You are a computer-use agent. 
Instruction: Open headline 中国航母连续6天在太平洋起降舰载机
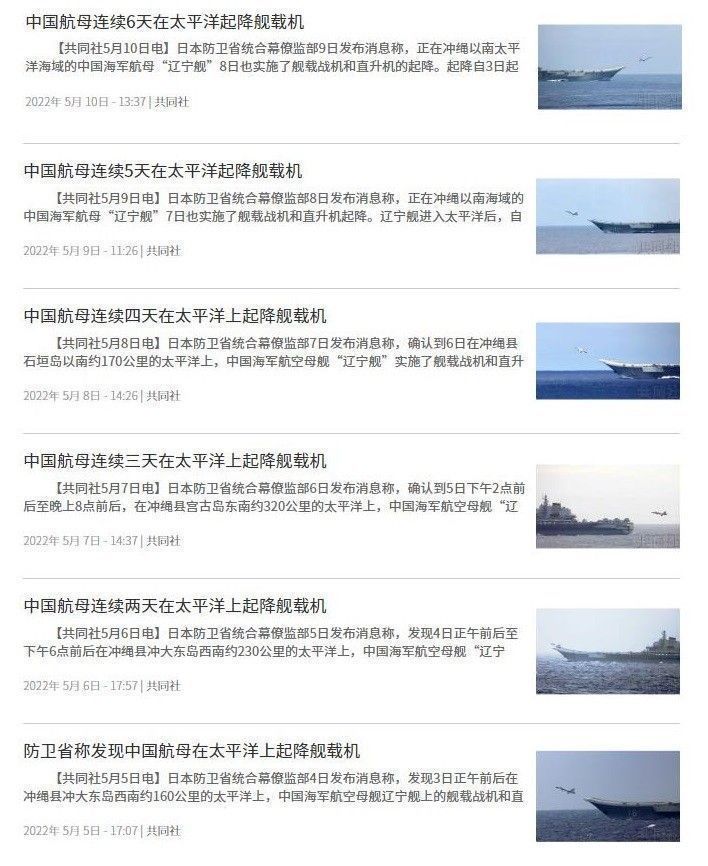click(x=165, y=21)
